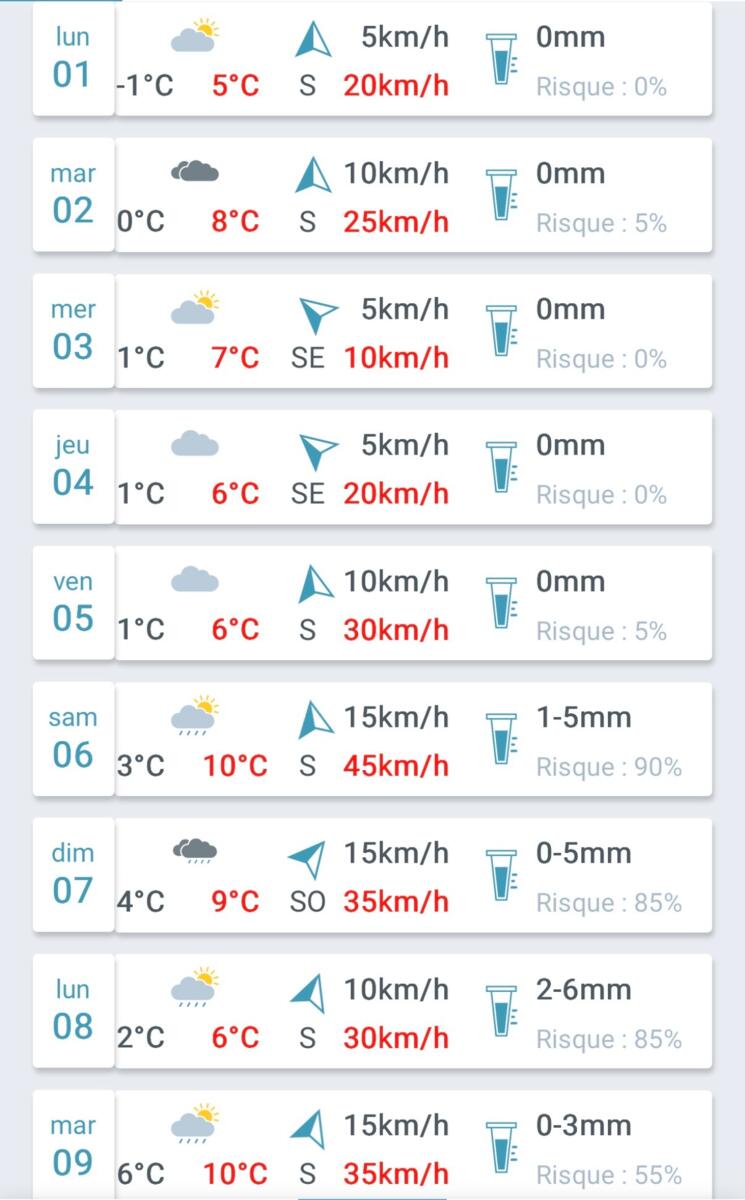Open the jeu 04 daily forecast

tap(372, 468)
